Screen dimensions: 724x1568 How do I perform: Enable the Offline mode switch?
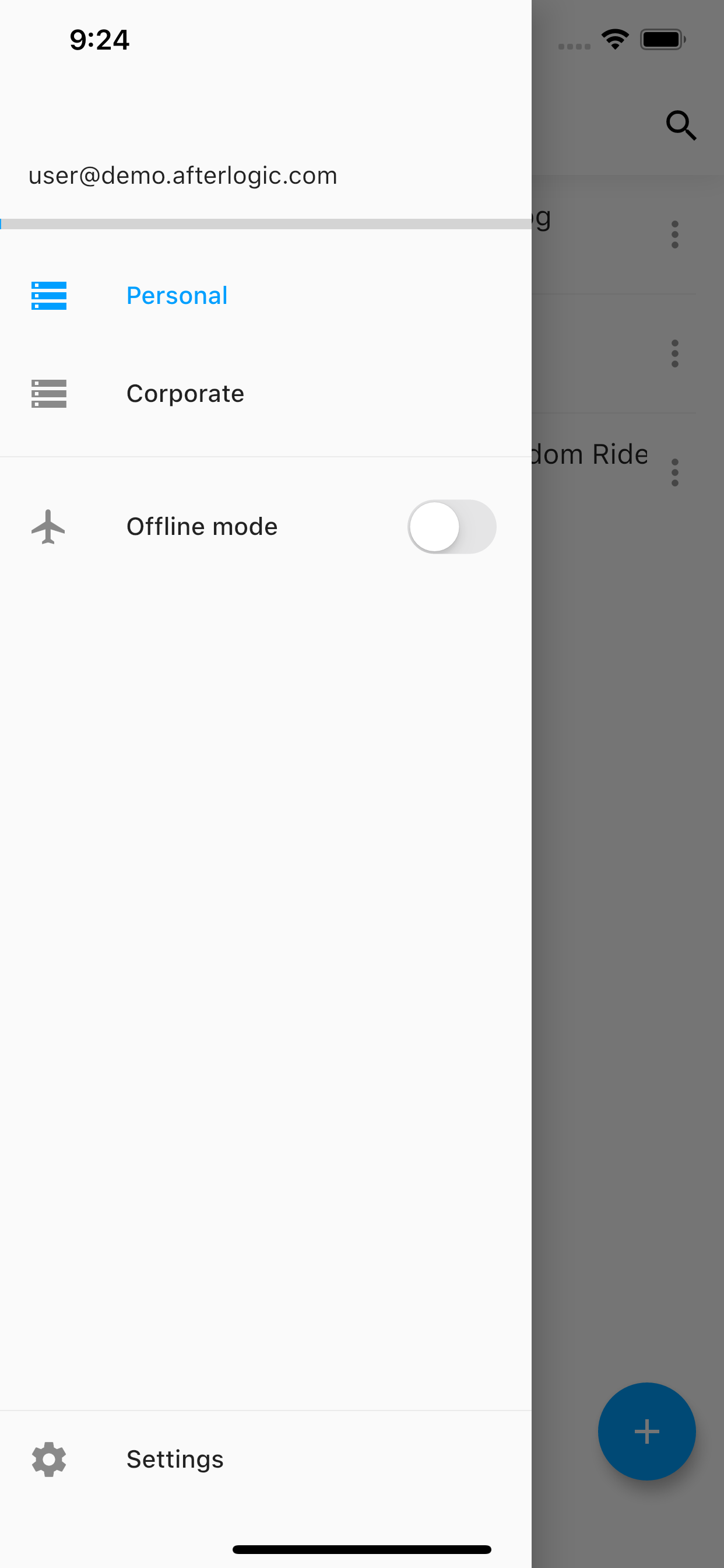pyautogui.click(x=451, y=527)
